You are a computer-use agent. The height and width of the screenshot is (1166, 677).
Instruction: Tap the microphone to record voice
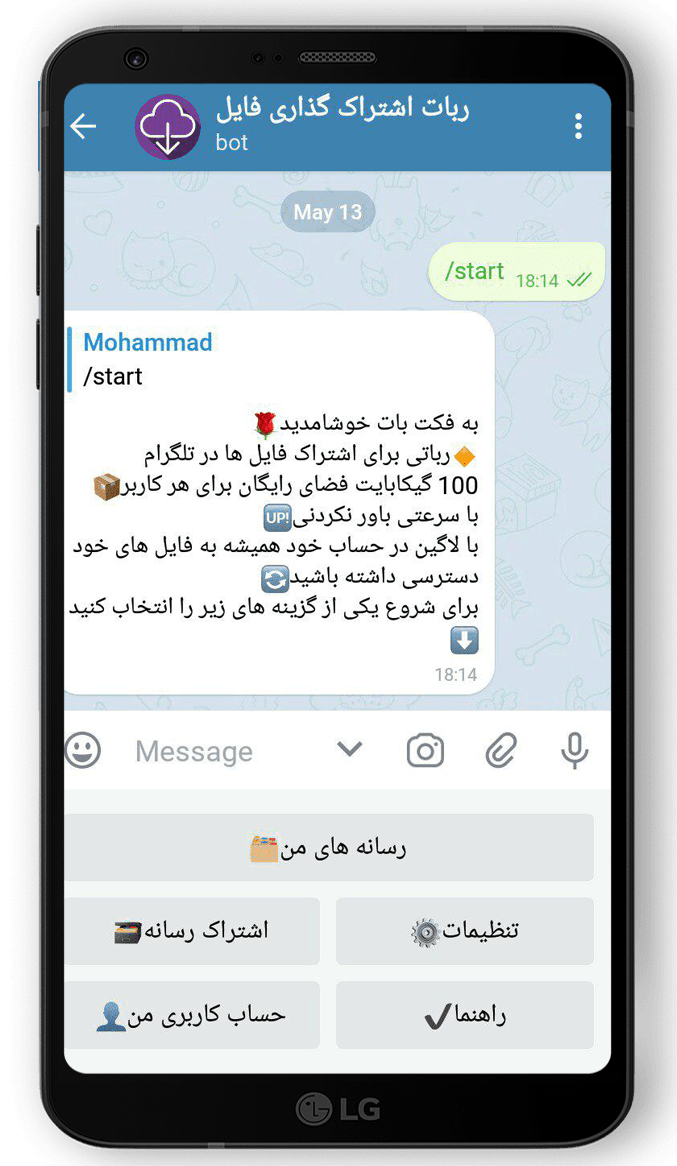coord(574,750)
